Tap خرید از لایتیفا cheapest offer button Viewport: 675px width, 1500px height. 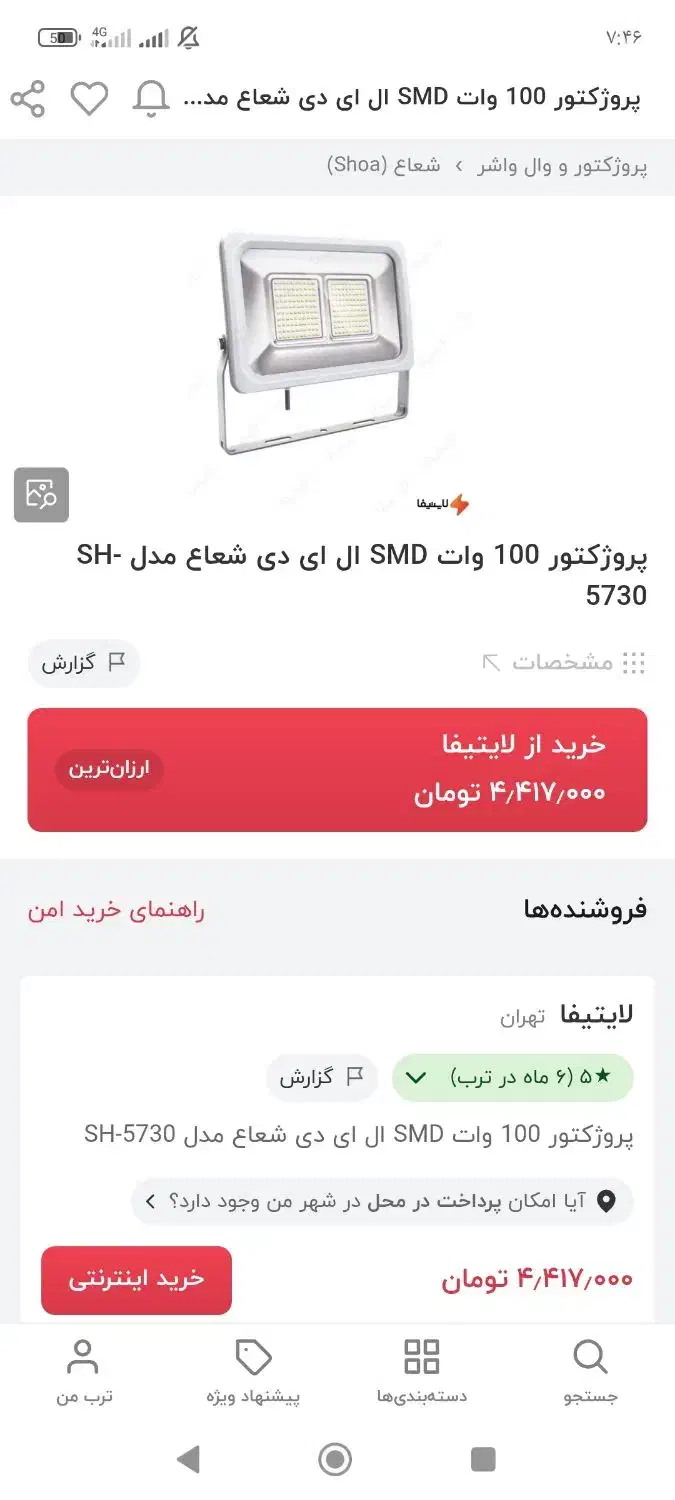[337, 769]
